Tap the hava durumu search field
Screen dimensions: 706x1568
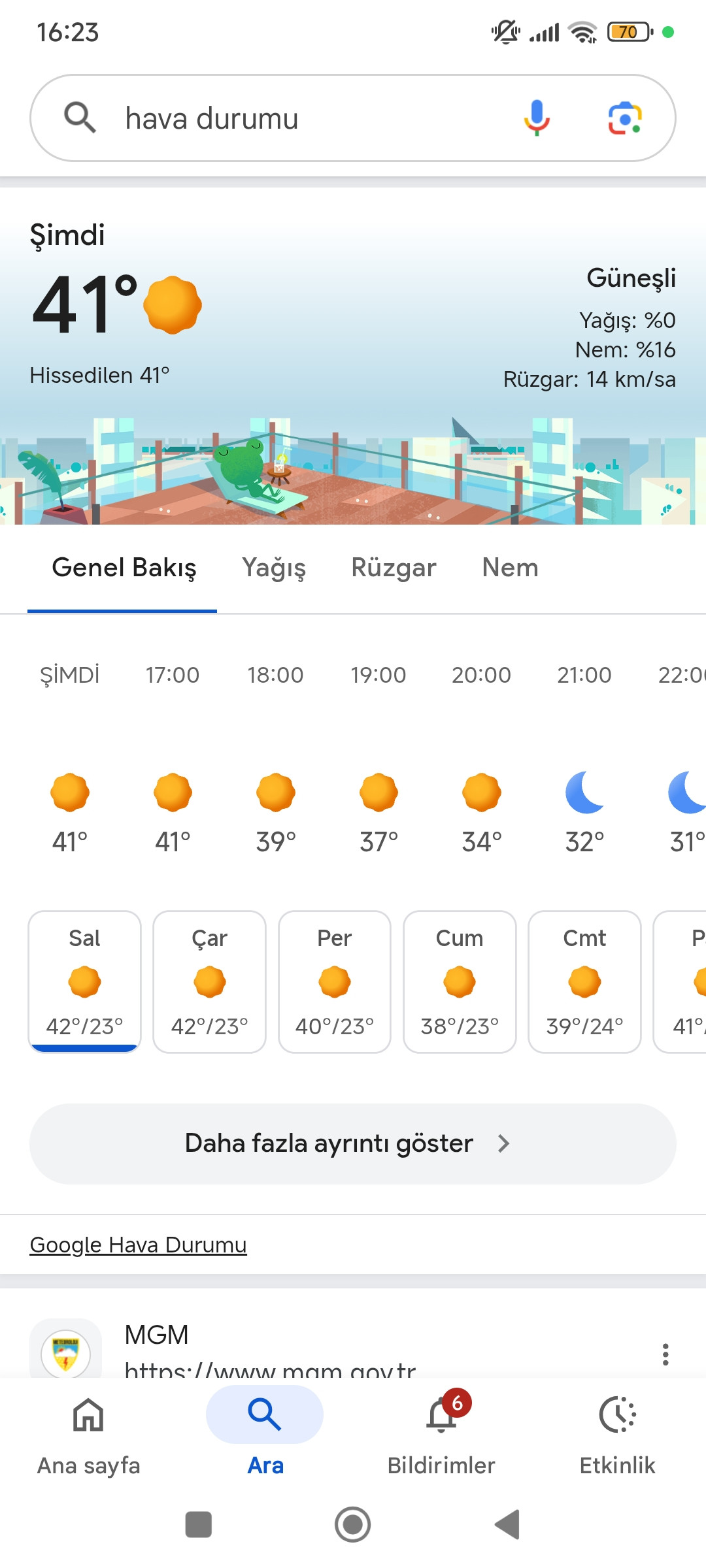[x=294, y=119]
